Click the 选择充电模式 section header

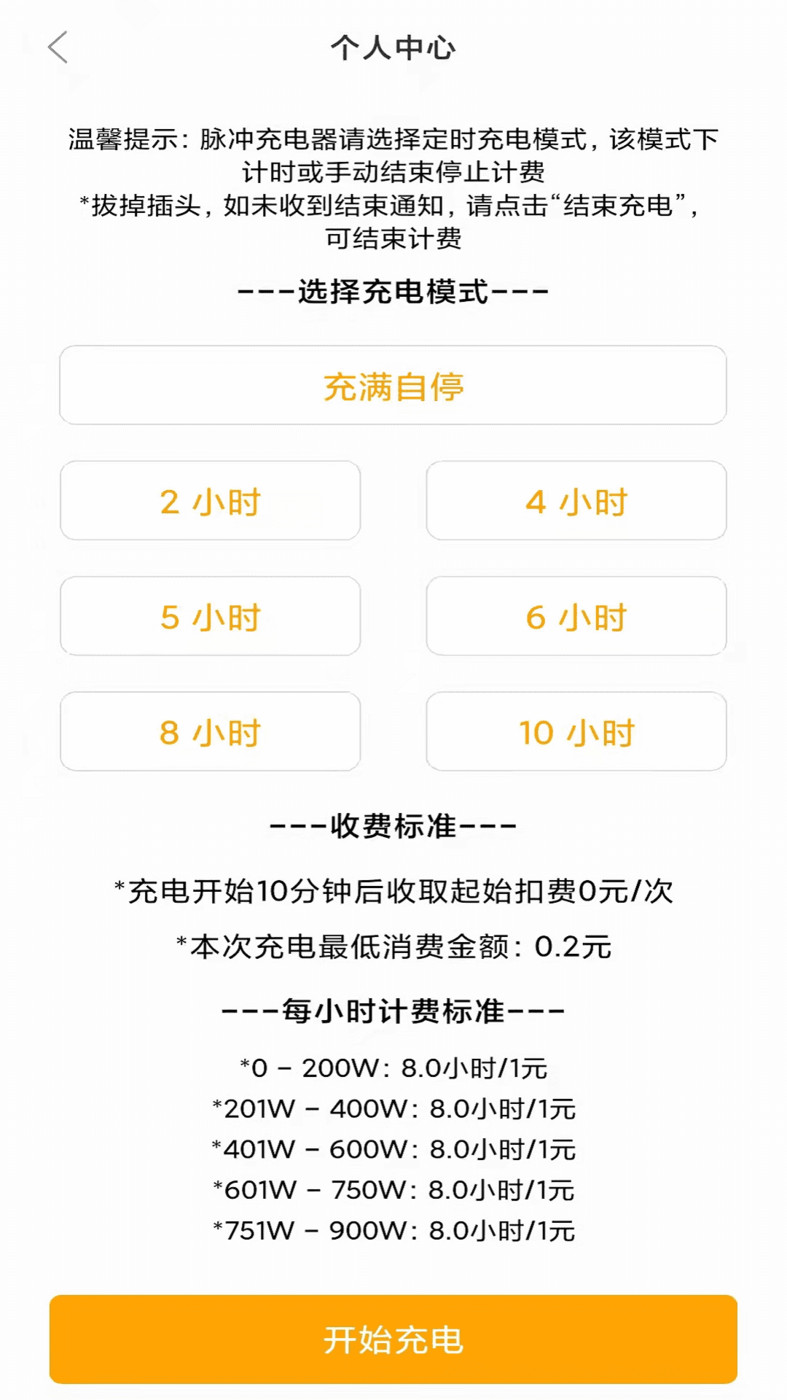pyautogui.click(x=393, y=291)
